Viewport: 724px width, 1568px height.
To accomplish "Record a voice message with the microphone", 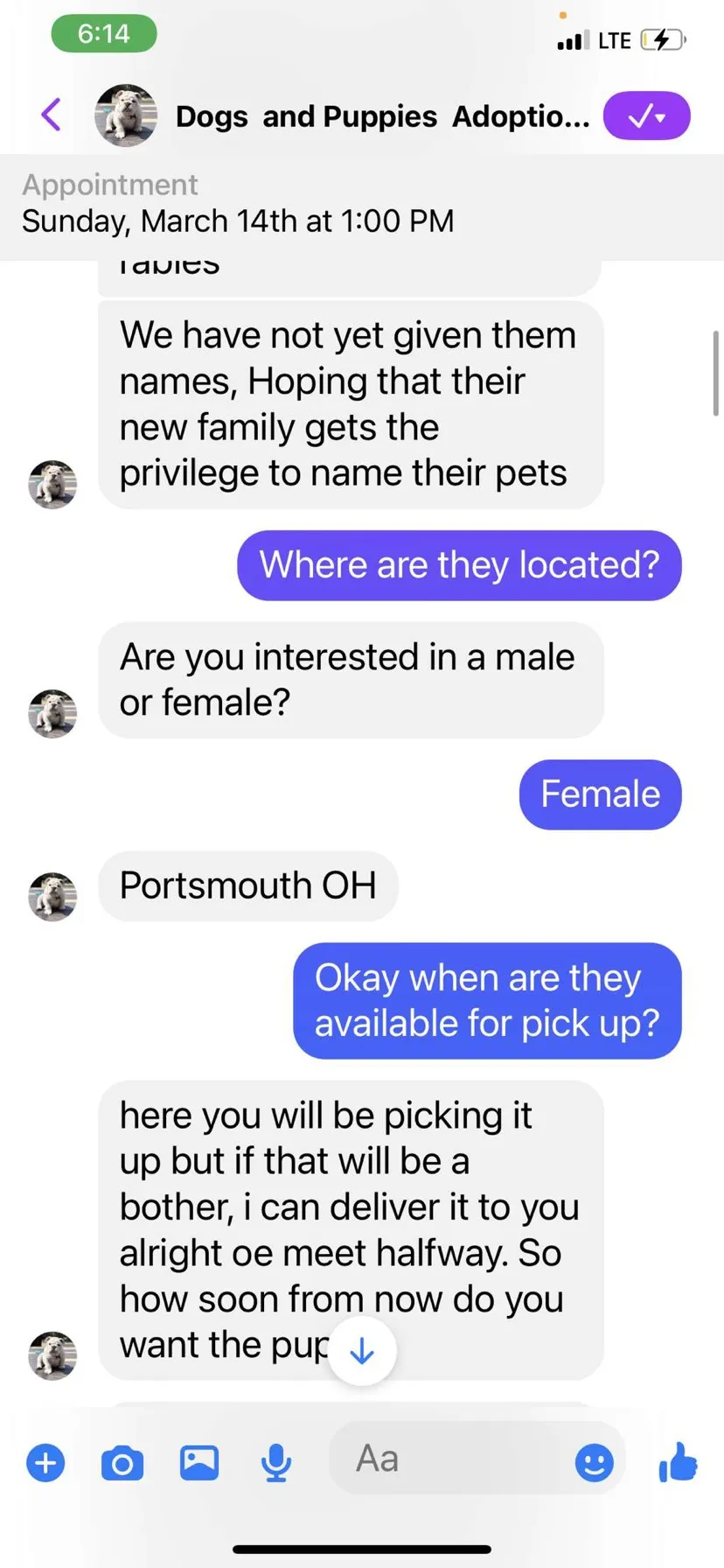I will (x=276, y=1462).
